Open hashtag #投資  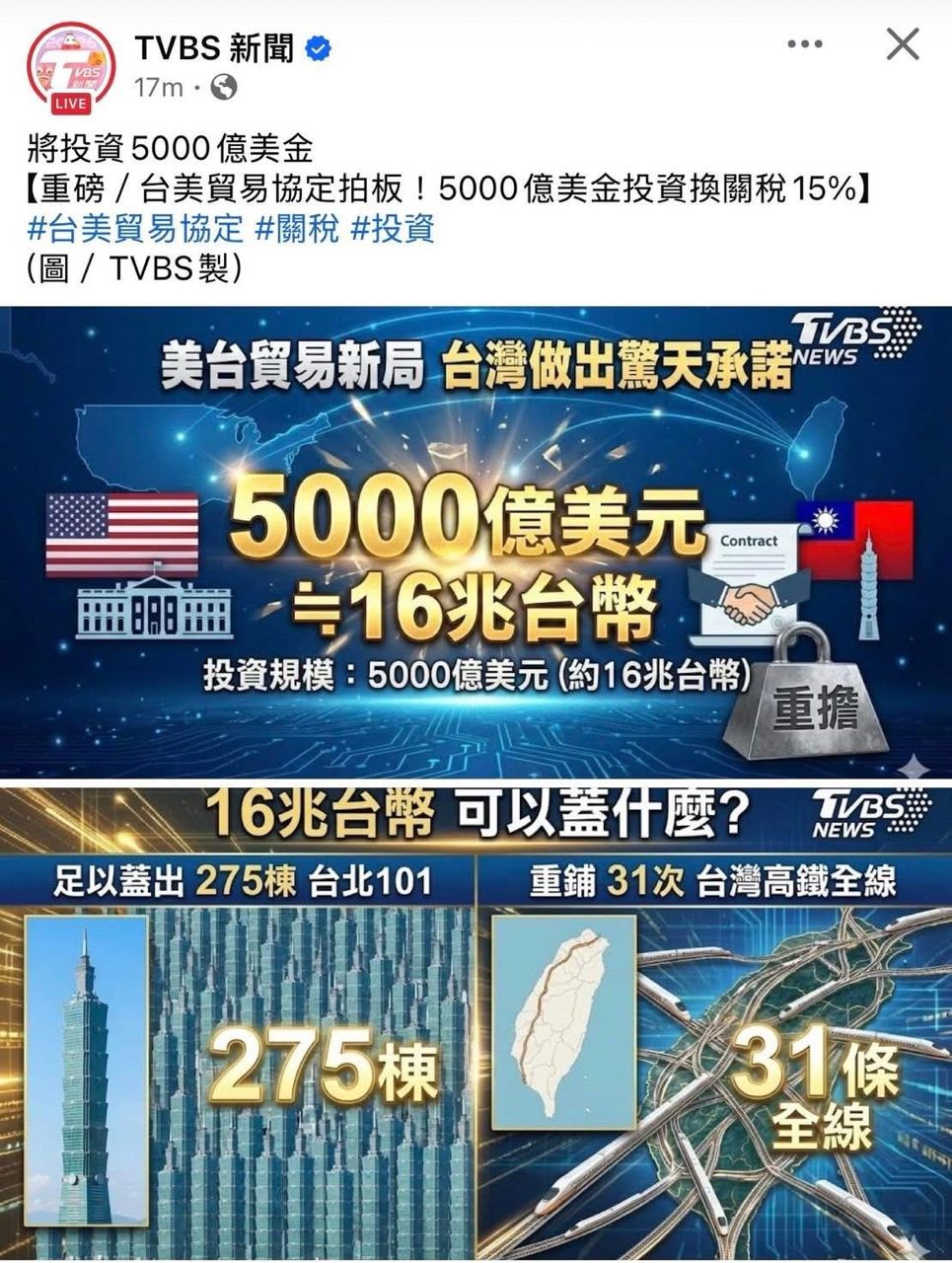click(393, 229)
